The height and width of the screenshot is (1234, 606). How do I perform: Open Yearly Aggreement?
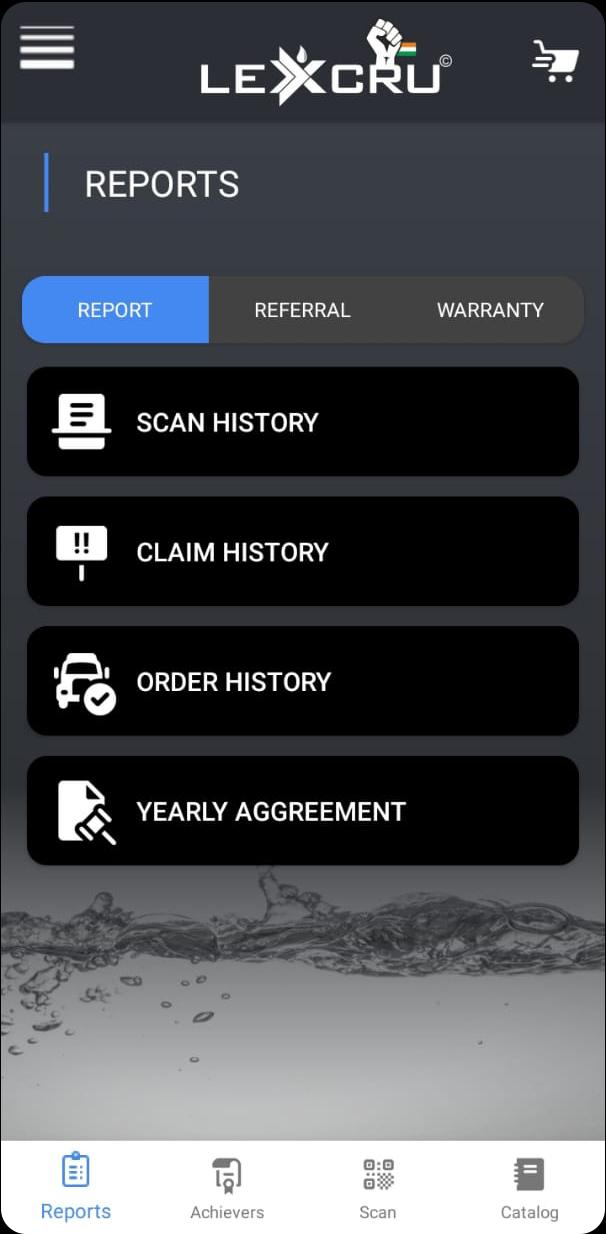[303, 810]
